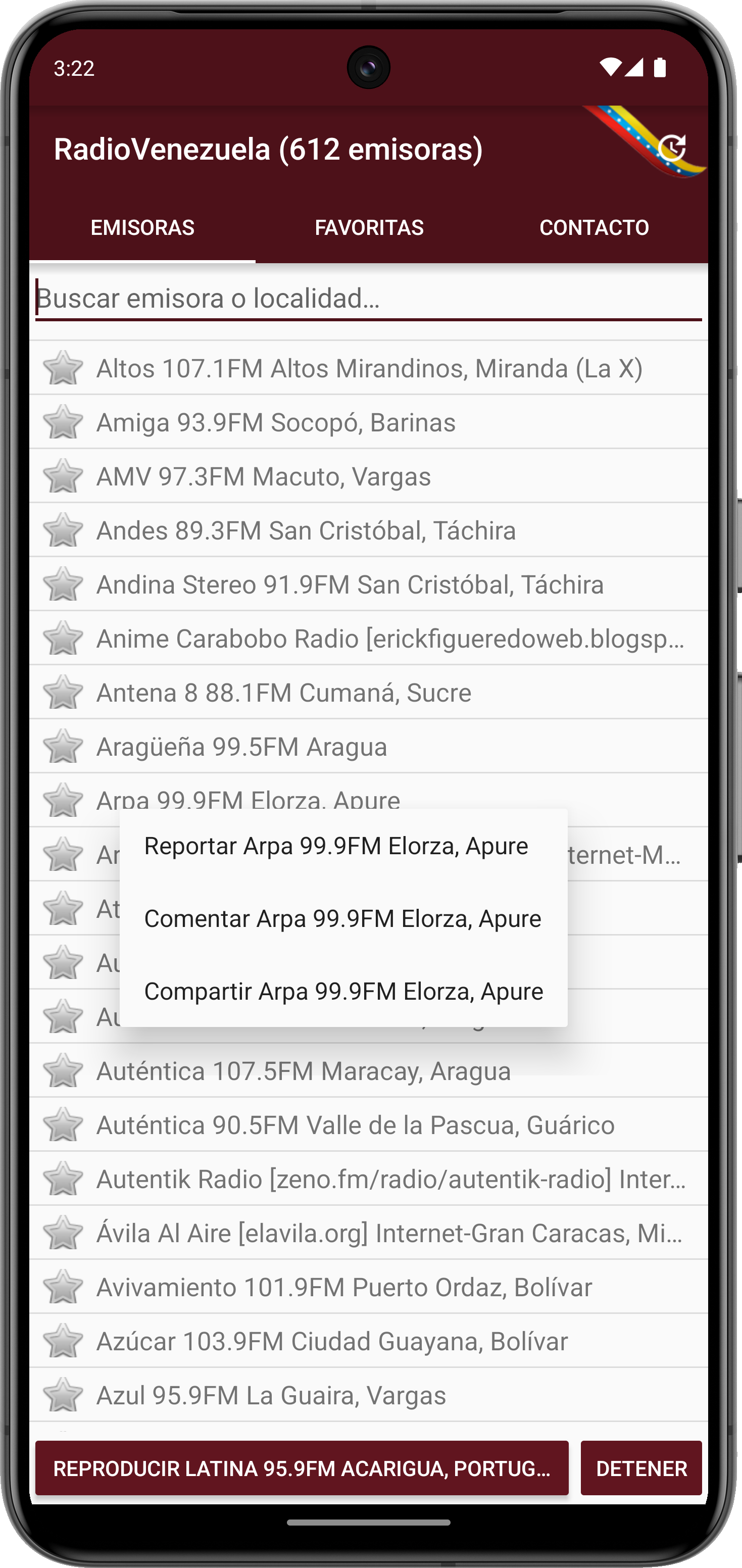The height and width of the screenshot is (1568, 742).
Task: Open Andina Stereo 91.9FM San Cristóbal
Action: (369, 584)
